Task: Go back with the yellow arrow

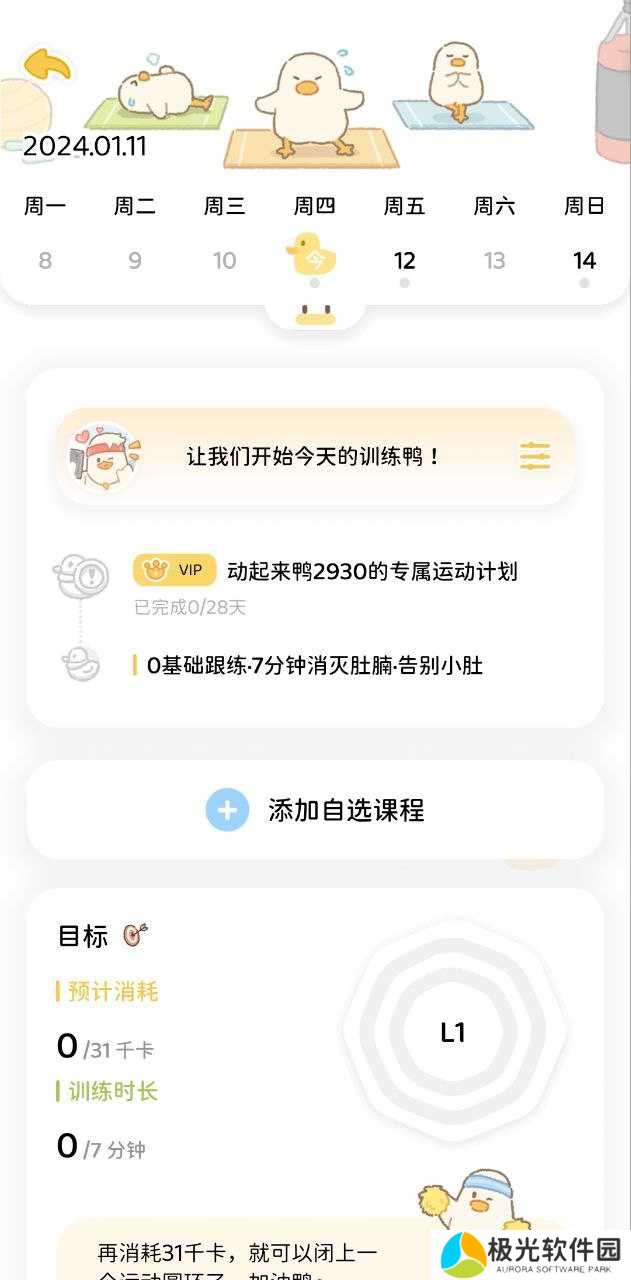Action: (47, 66)
